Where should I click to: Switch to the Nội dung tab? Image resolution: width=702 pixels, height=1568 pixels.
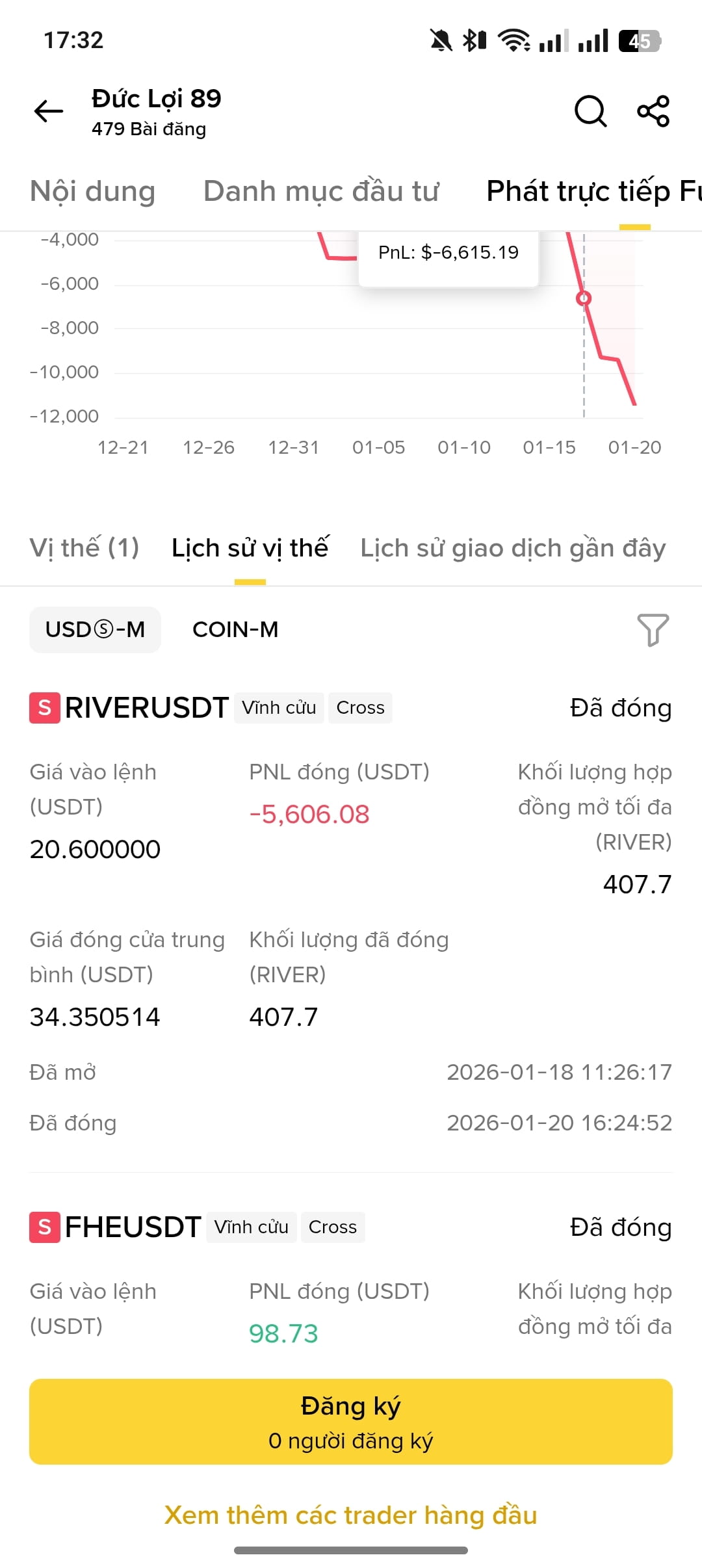tap(93, 191)
